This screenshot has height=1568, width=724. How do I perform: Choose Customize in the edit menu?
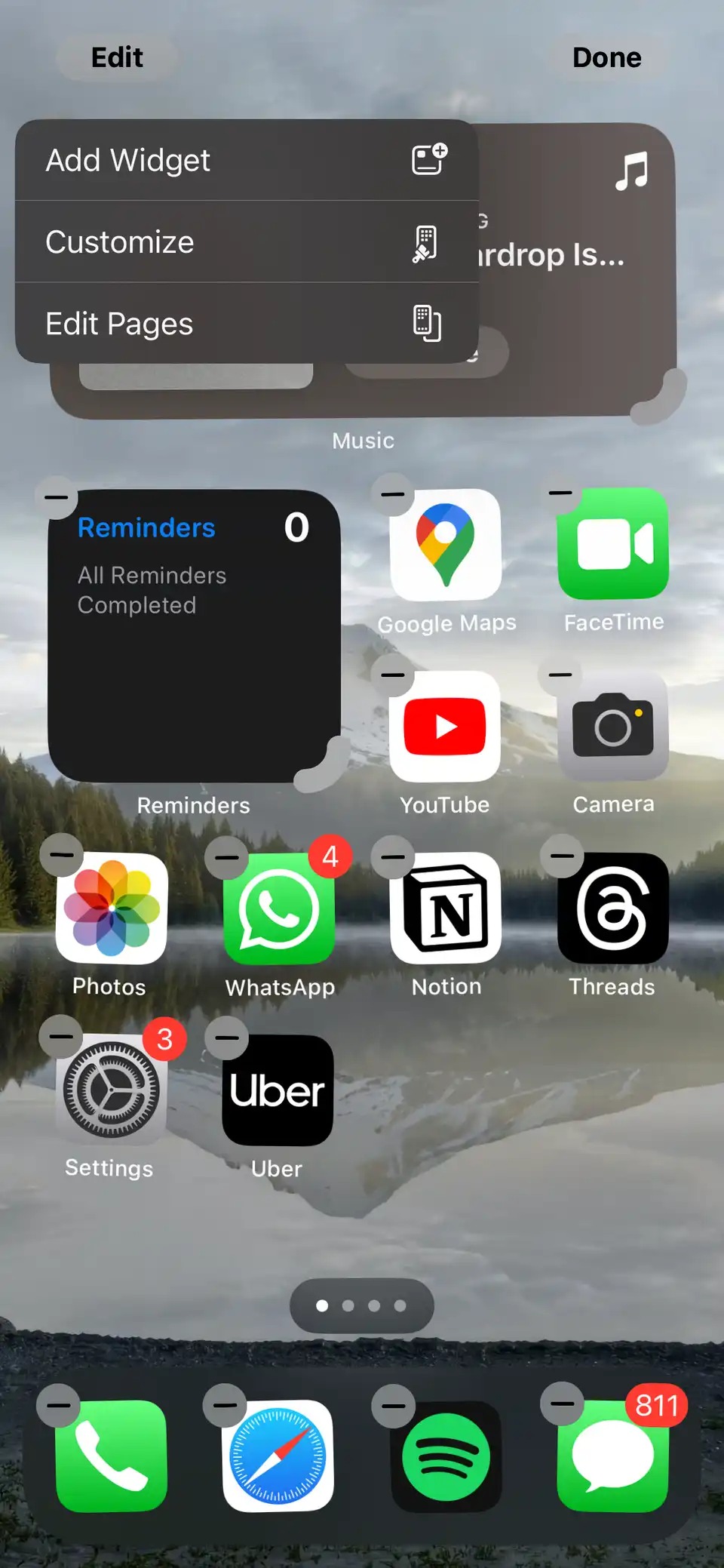[x=247, y=242]
